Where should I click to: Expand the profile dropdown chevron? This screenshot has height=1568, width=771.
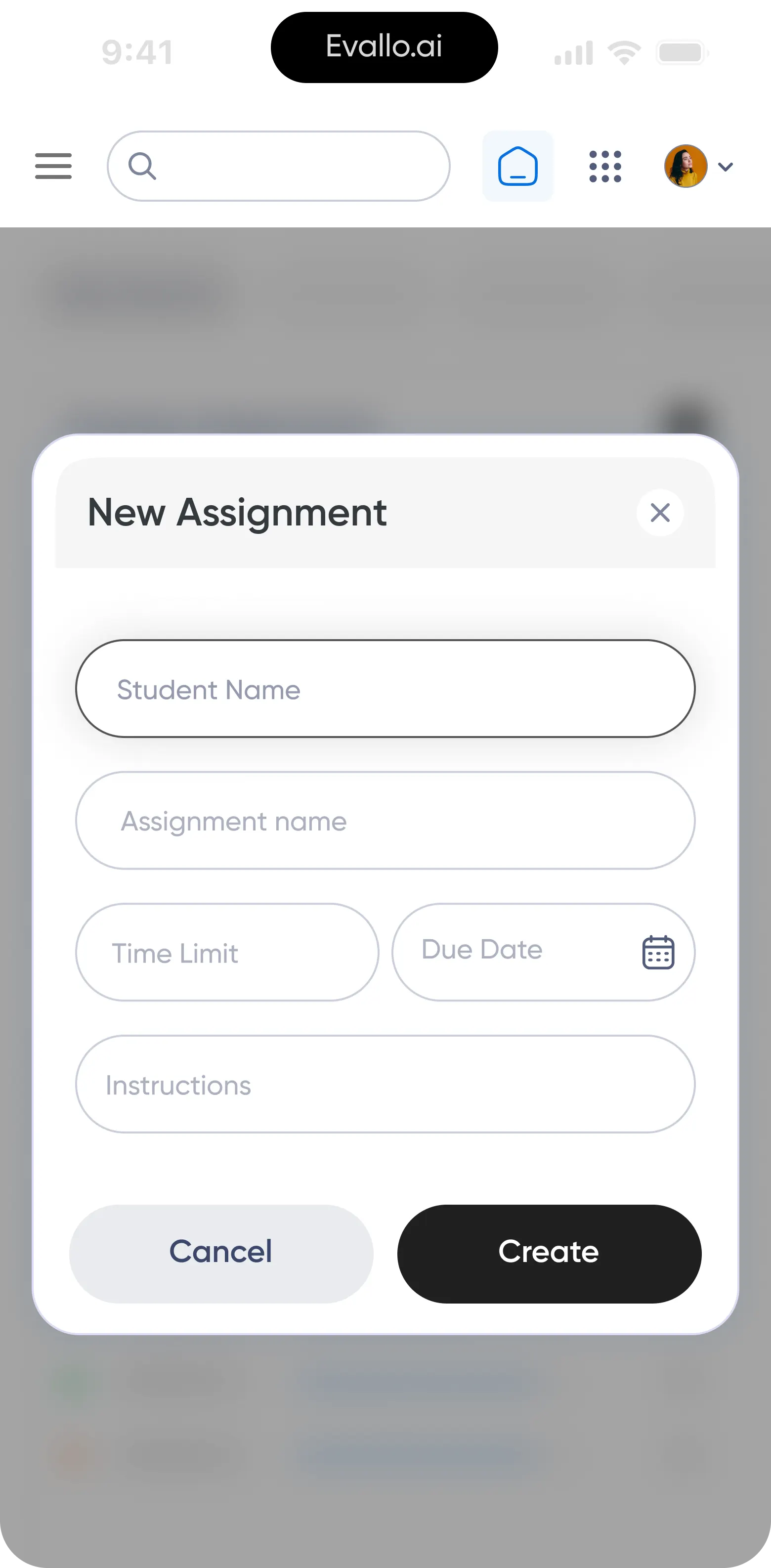tap(726, 167)
